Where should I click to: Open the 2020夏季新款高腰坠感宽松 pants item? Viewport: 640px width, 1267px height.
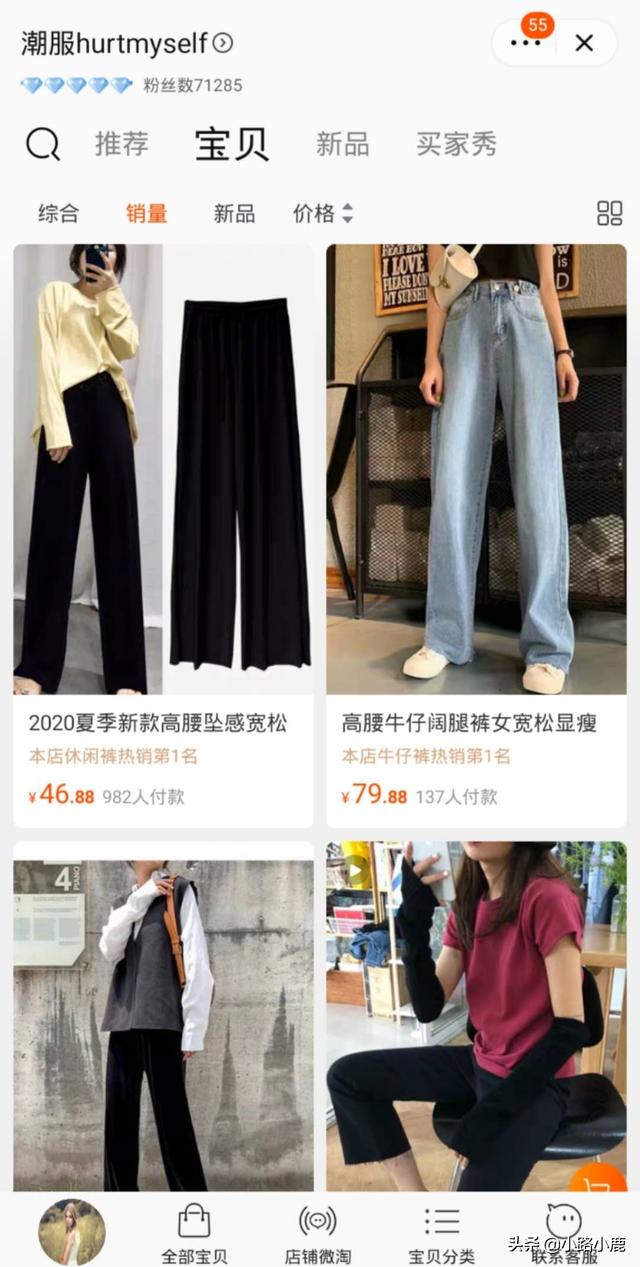click(x=163, y=470)
